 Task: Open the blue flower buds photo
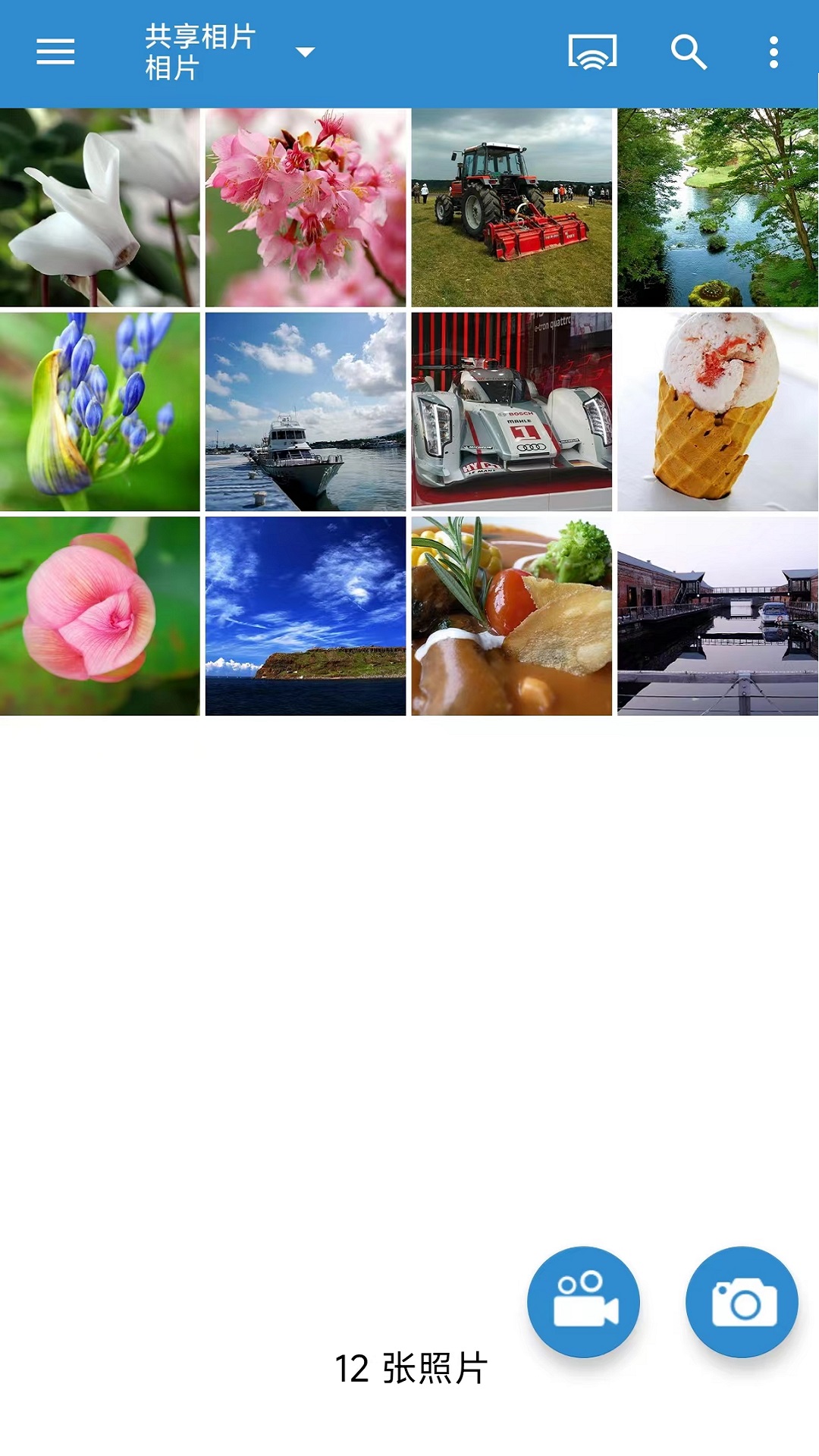pos(100,412)
